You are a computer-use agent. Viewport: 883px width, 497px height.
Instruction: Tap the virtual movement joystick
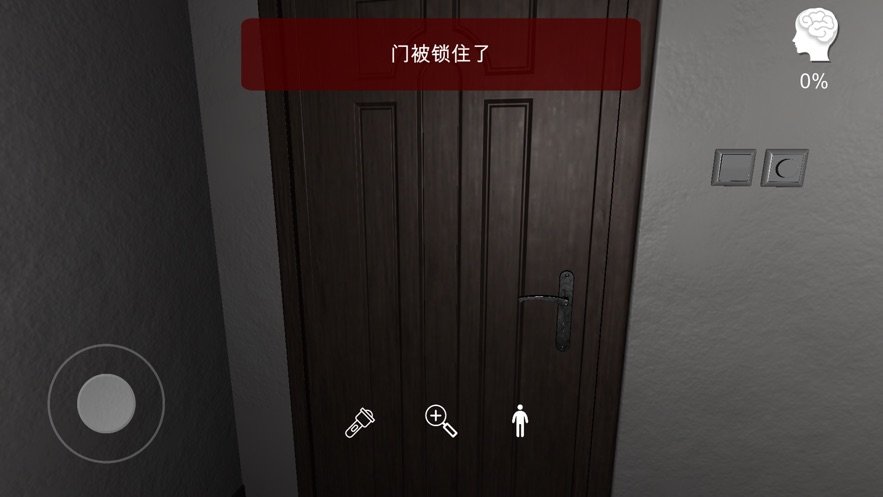click(x=106, y=403)
